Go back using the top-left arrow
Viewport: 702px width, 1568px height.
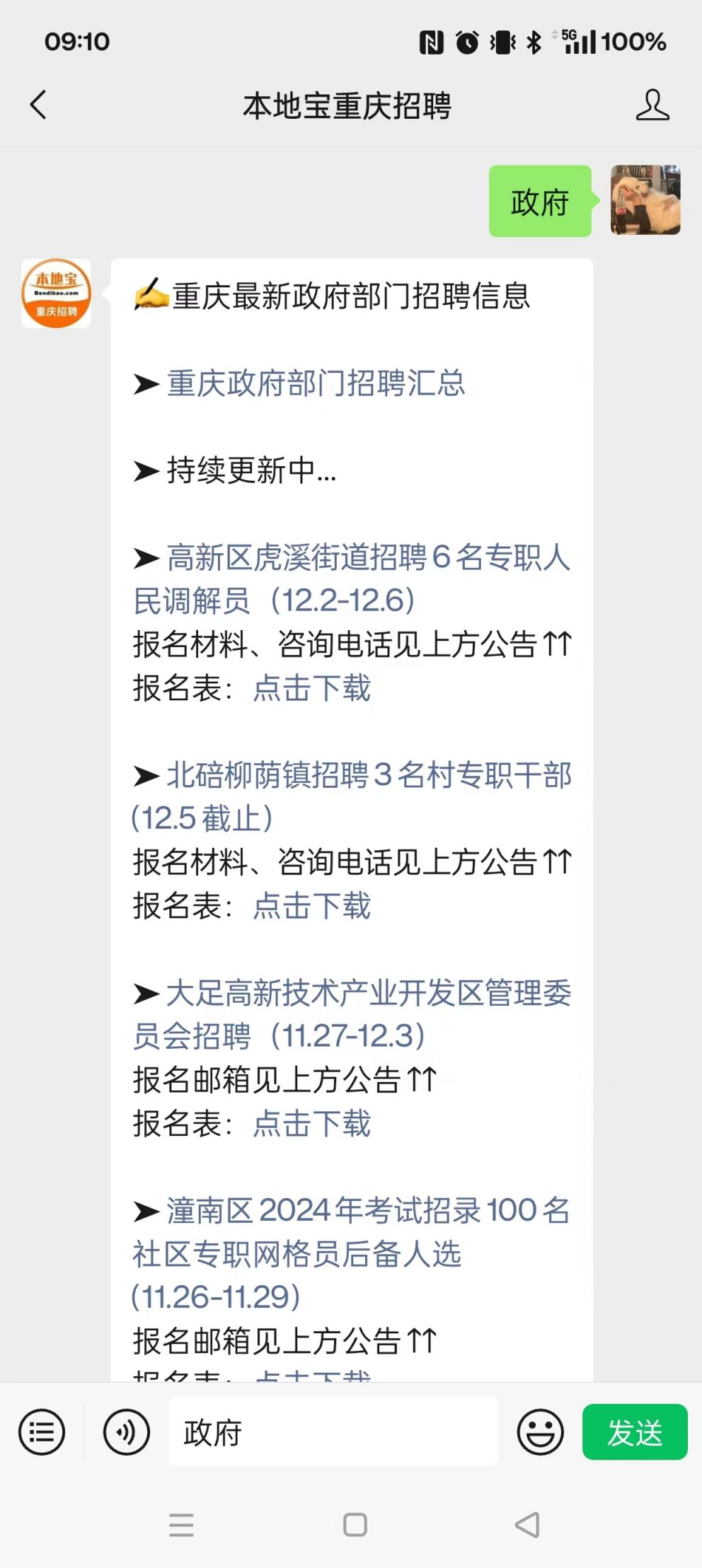[x=38, y=105]
